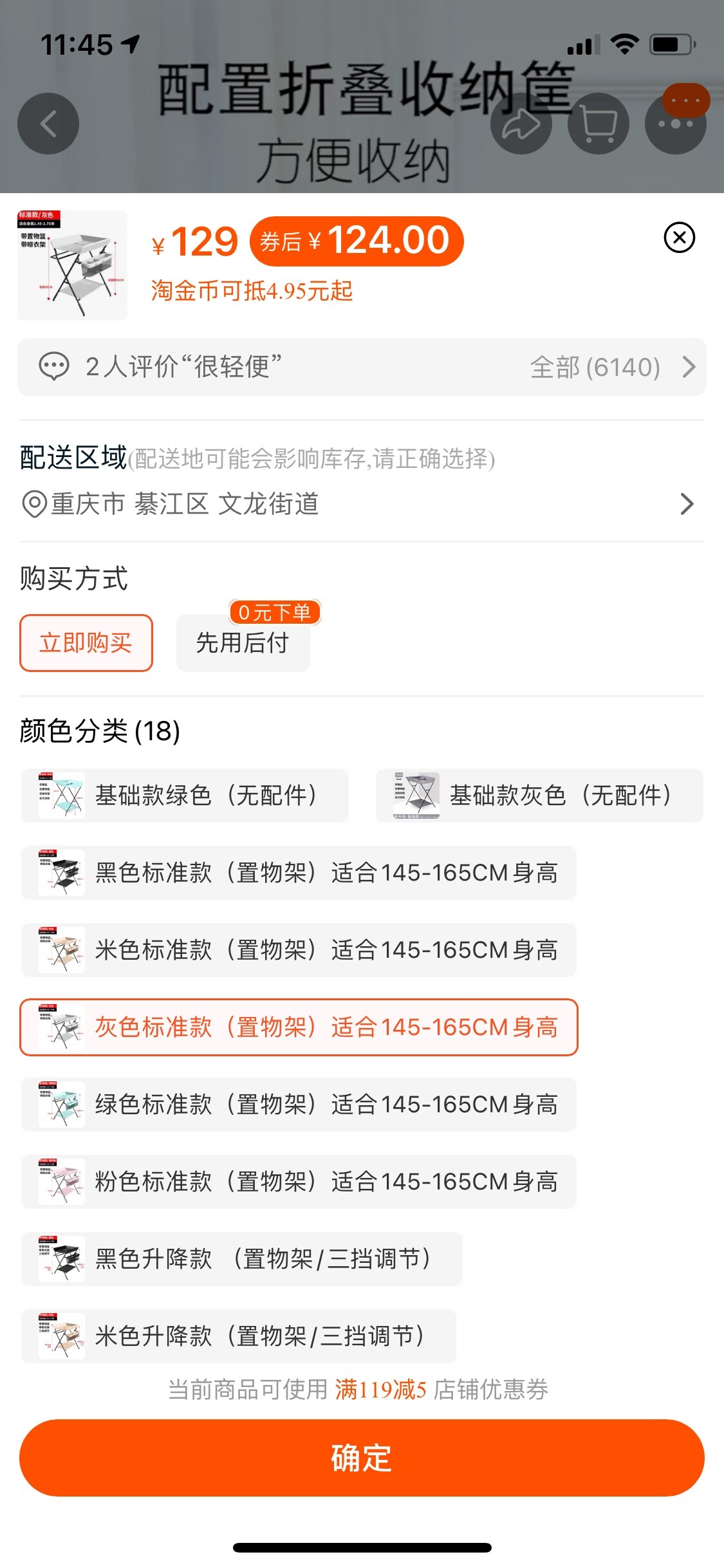Select 基础款绿色（无配件）
Screen dimensions: 724x1568
(185, 796)
